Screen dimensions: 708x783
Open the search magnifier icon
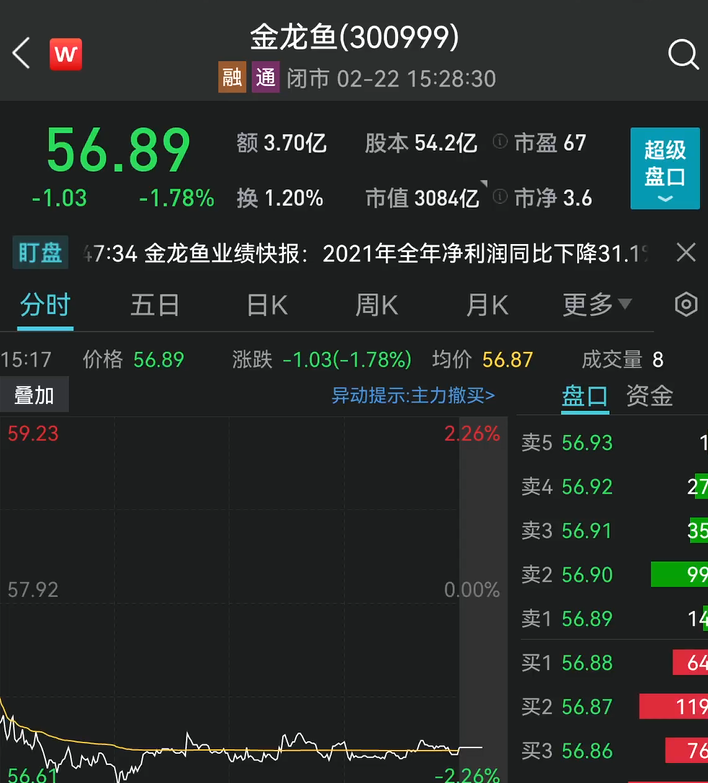pos(683,54)
